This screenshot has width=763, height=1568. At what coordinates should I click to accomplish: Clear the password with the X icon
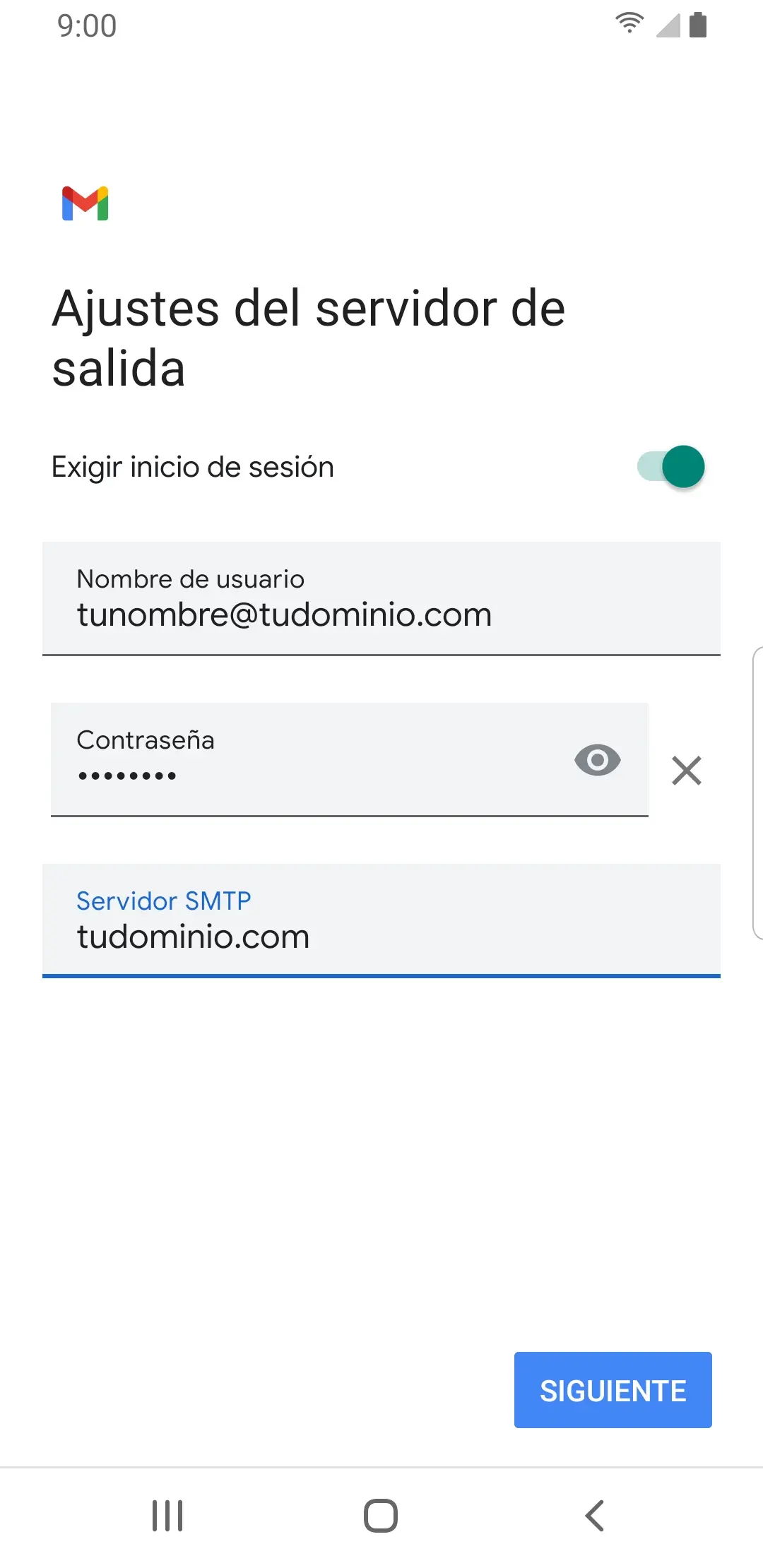pos(687,770)
